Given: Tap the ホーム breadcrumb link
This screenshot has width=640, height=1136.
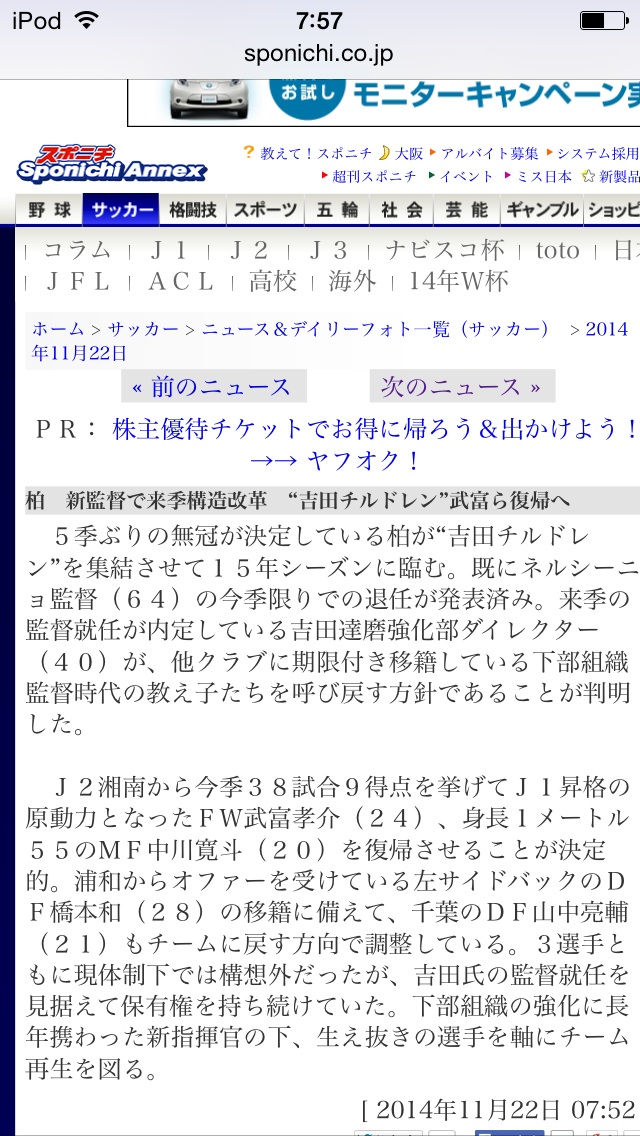Looking at the screenshot, I should pyautogui.click(x=58, y=329).
